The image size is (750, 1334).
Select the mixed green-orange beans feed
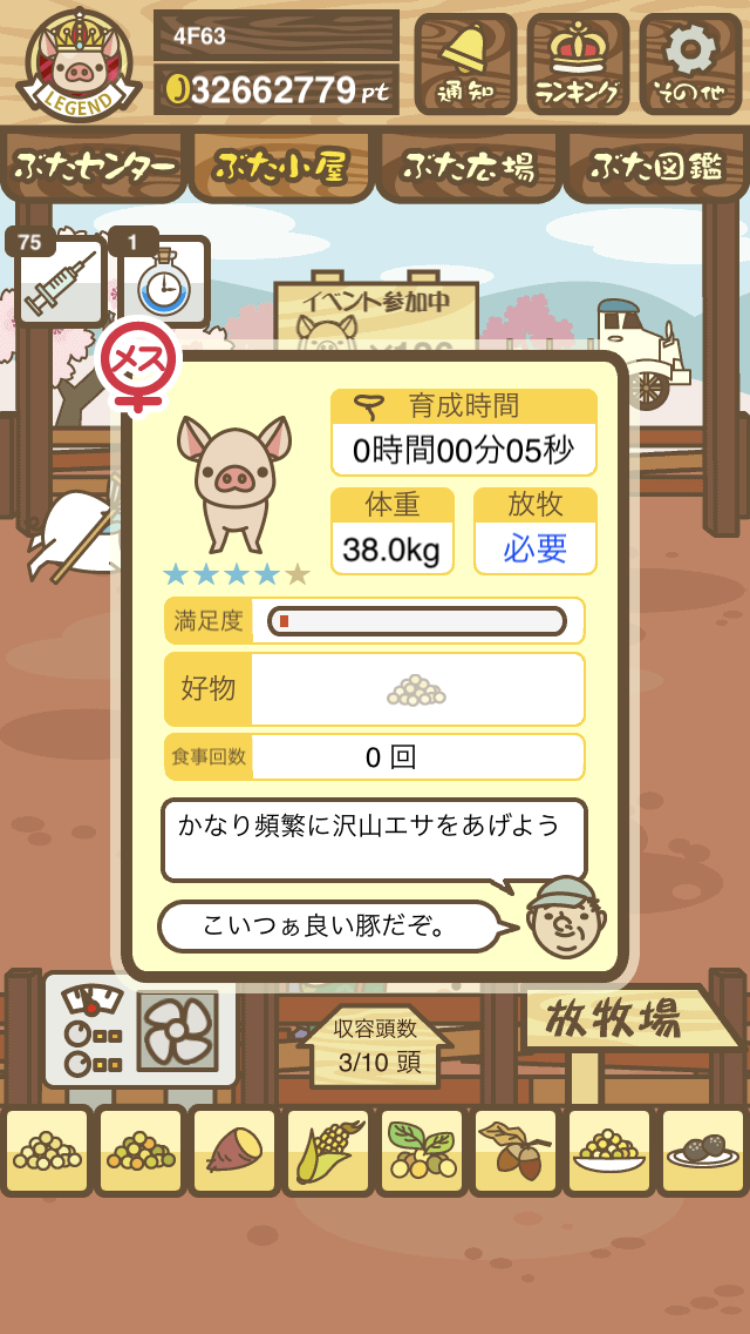click(141, 1151)
